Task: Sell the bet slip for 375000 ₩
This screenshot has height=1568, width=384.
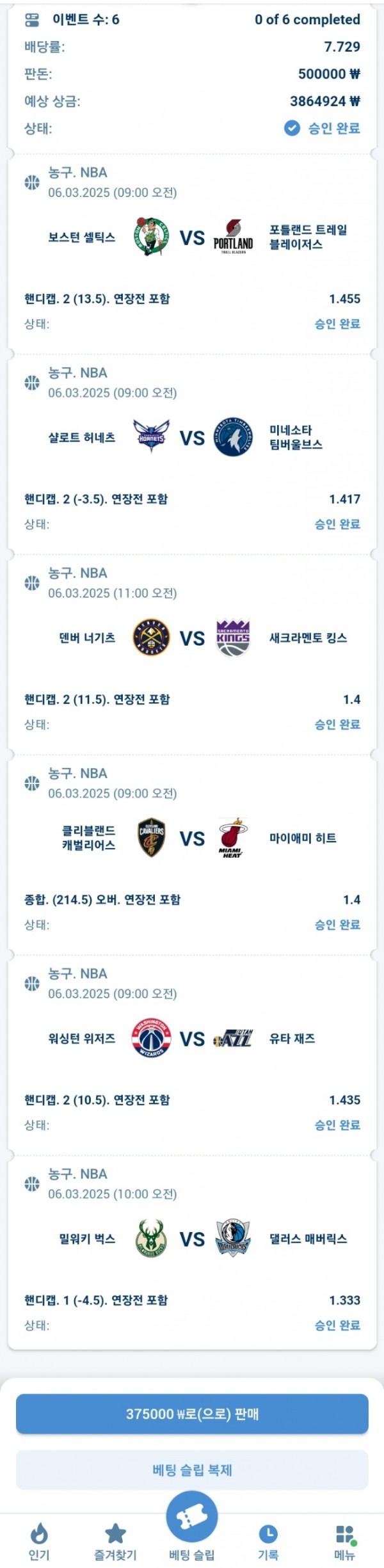Action: click(x=192, y=1413)
